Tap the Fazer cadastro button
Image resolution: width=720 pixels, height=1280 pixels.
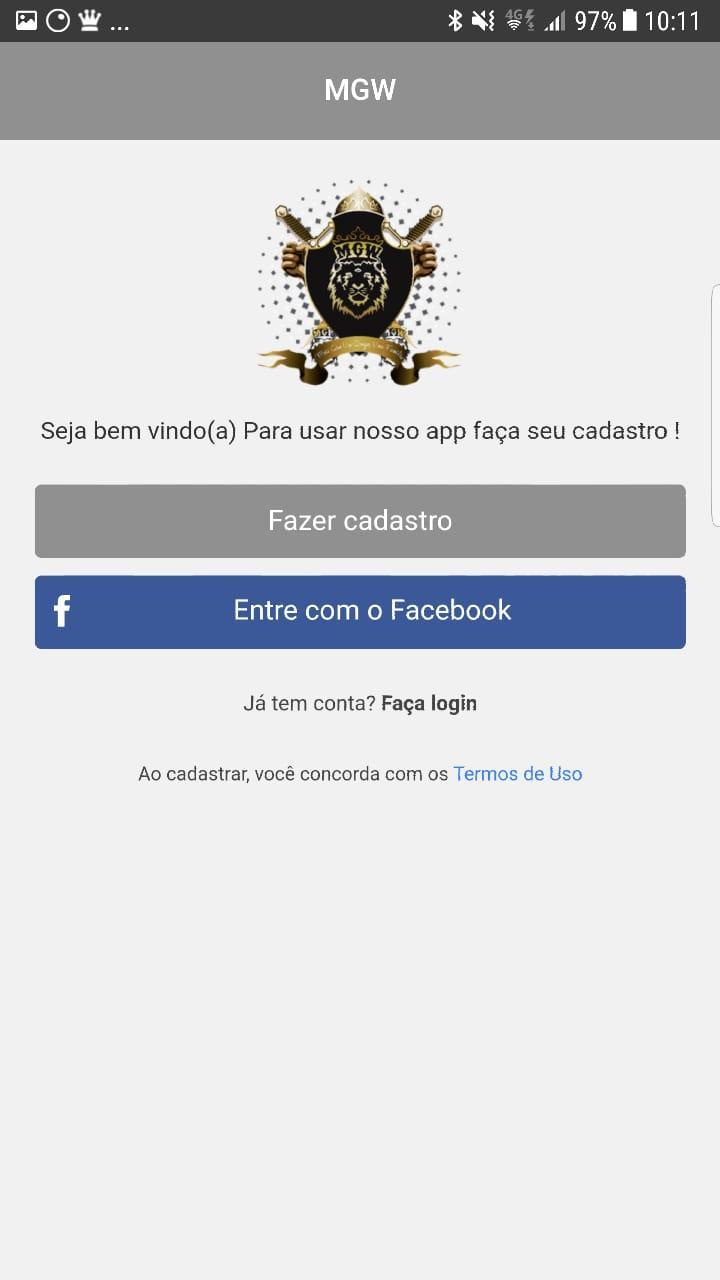pos(360,521)
